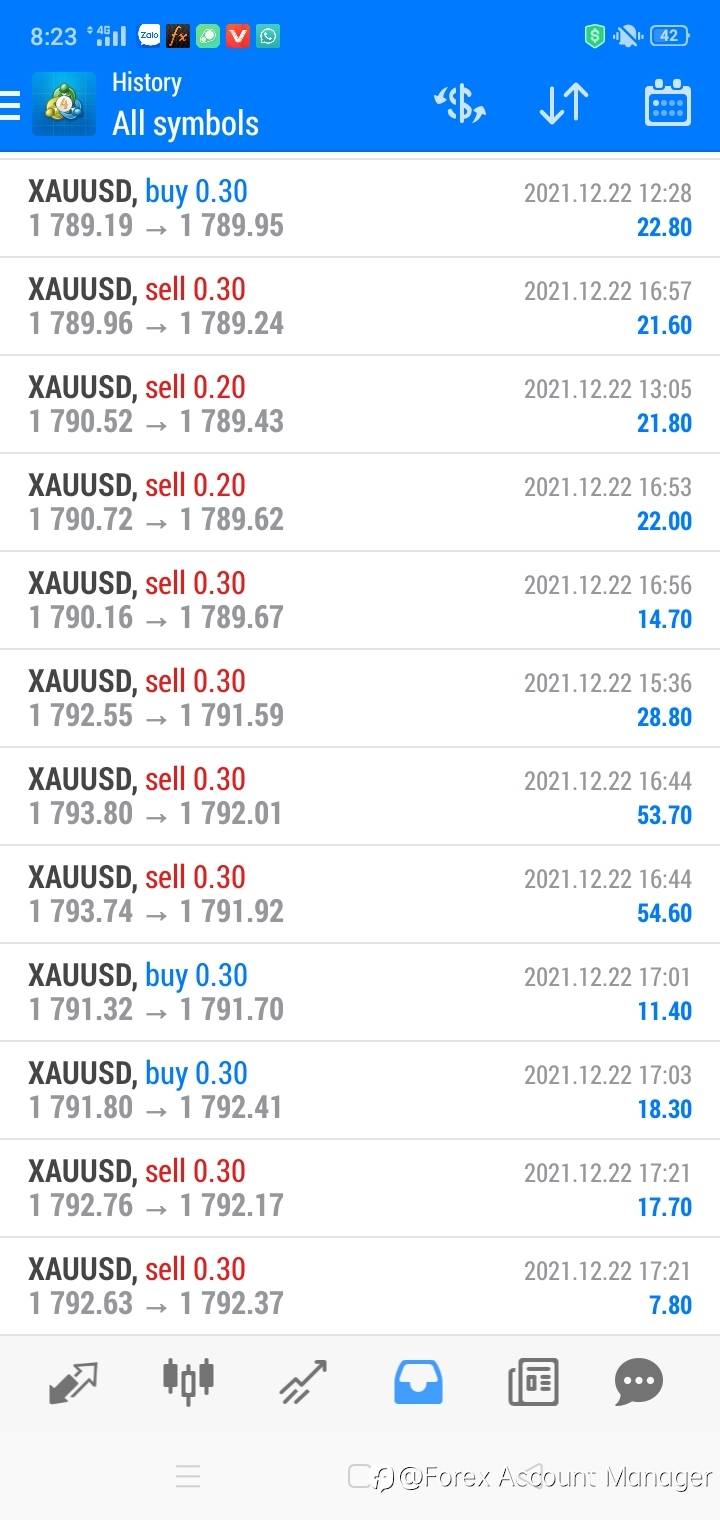The width and height of the screenshot is (720, 1520).
Task: Select the History inbox tab
Action: (x=418, y=1382)
